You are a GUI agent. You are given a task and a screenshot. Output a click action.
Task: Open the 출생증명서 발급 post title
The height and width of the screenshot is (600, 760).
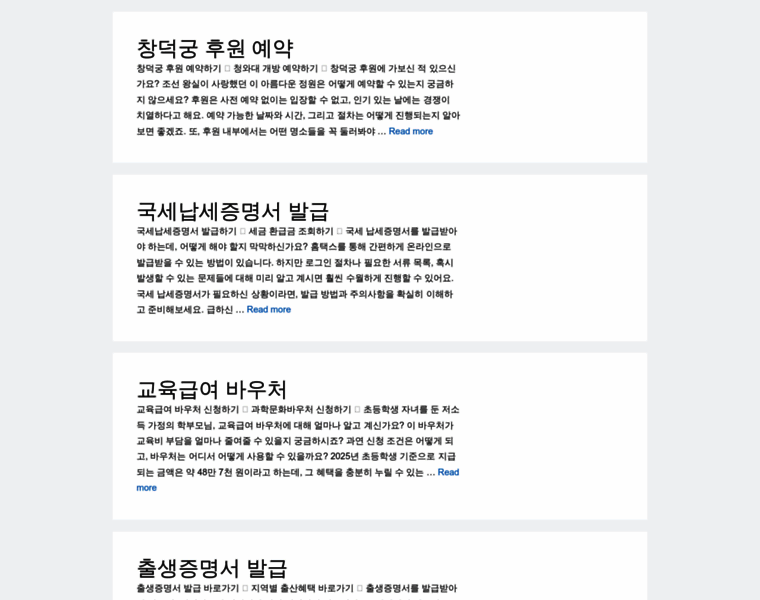[211, 568]
